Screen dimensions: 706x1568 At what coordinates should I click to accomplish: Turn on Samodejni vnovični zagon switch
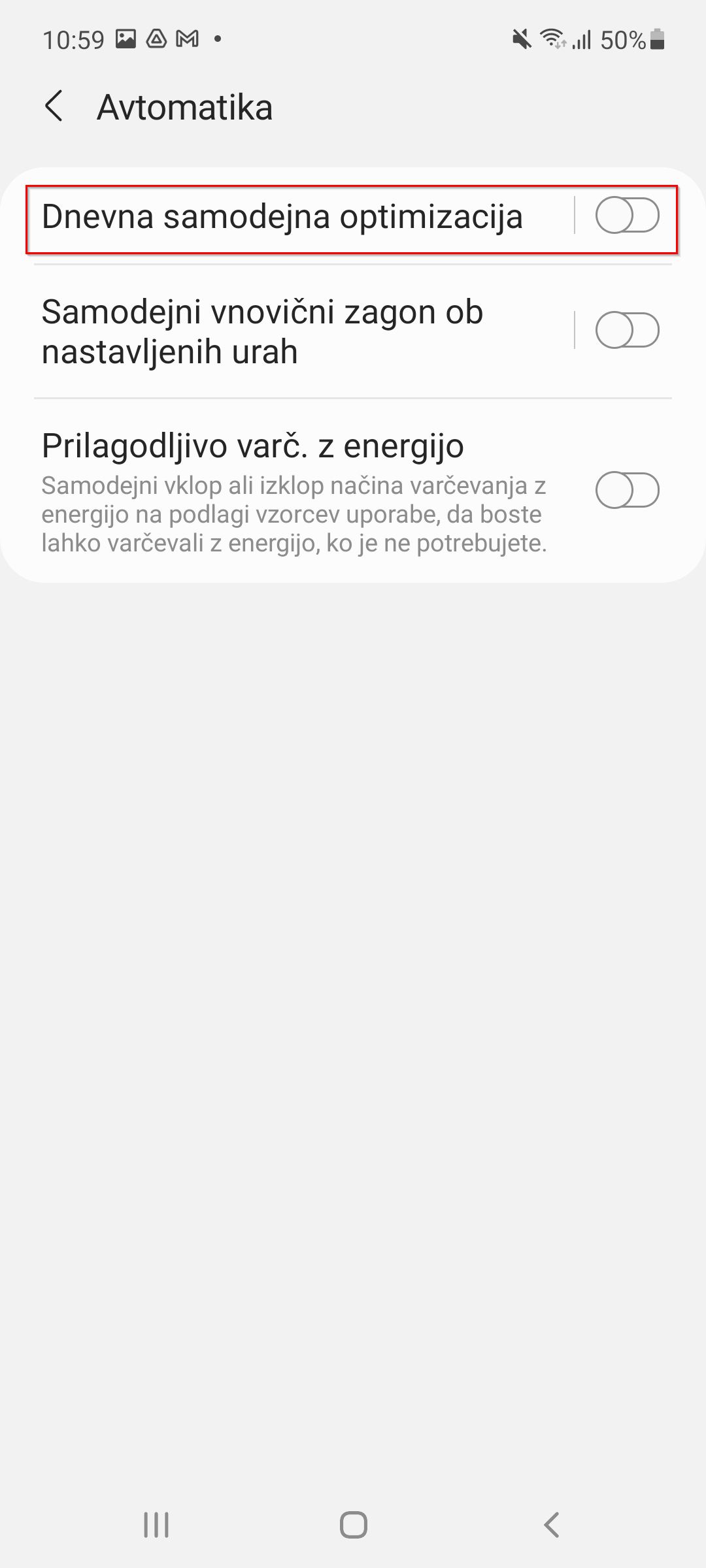tap(627, 331)
